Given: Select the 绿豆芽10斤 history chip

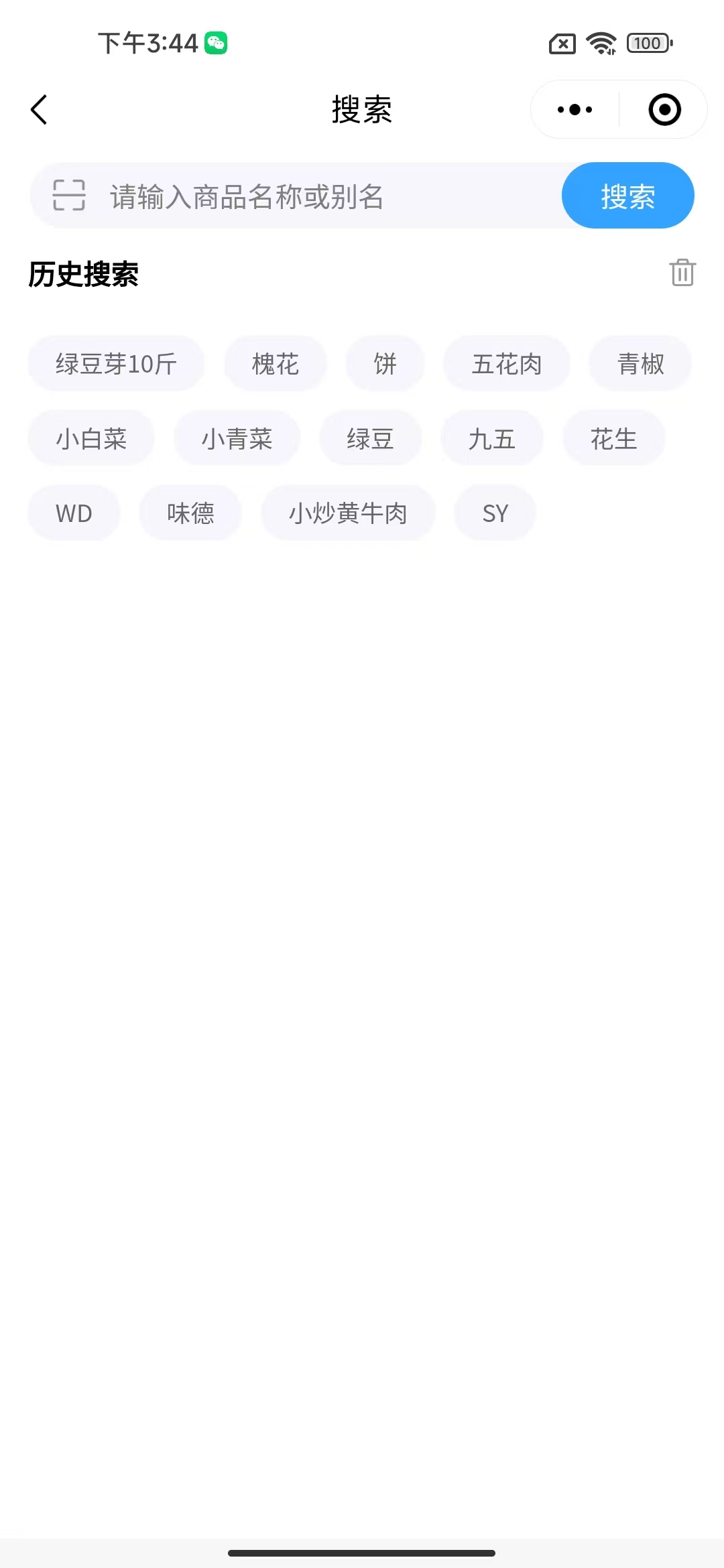Looking at the screenshot, I should click(x=115, y=363).
